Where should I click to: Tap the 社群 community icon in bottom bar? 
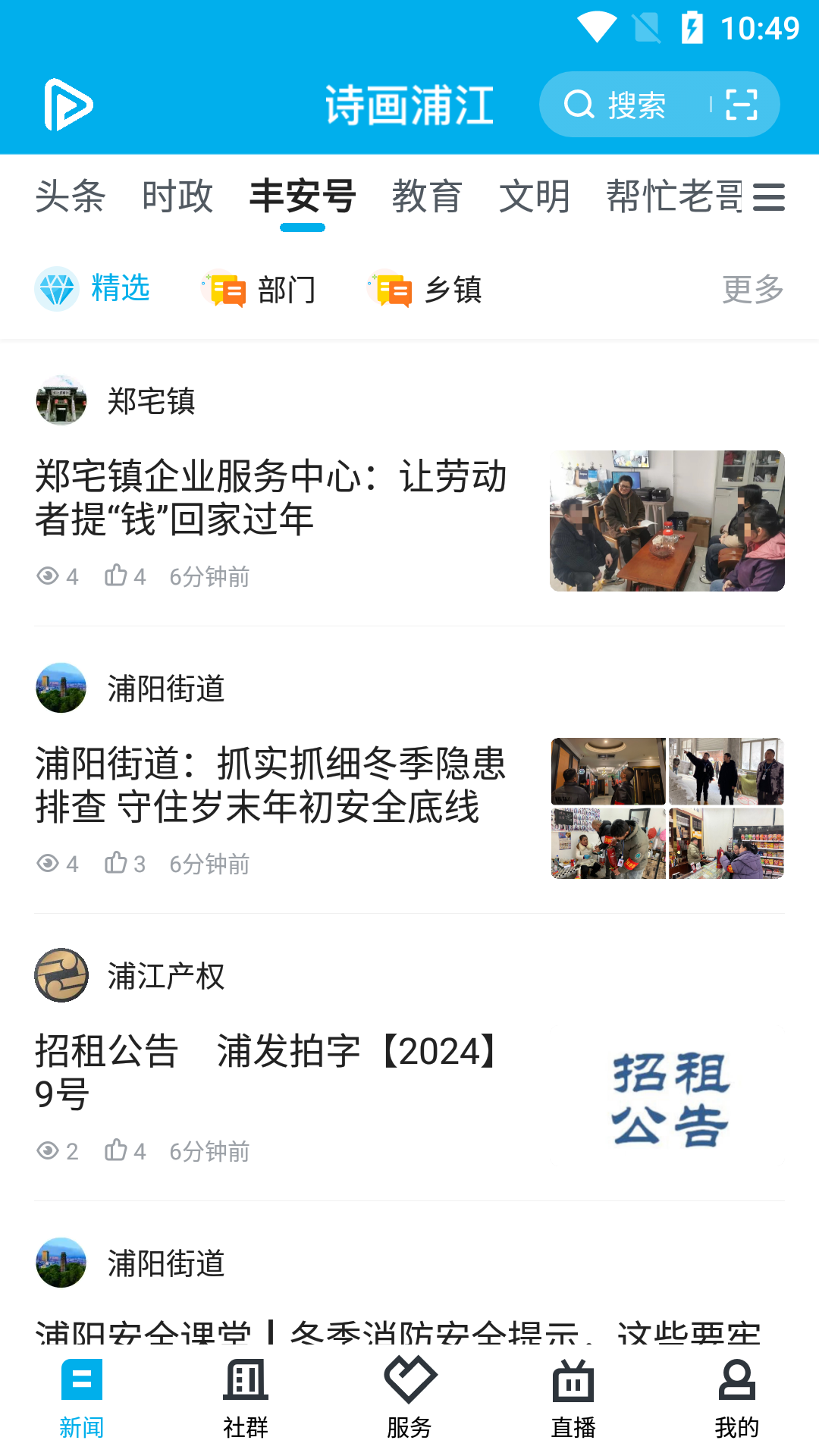[x=245, y=1382]
